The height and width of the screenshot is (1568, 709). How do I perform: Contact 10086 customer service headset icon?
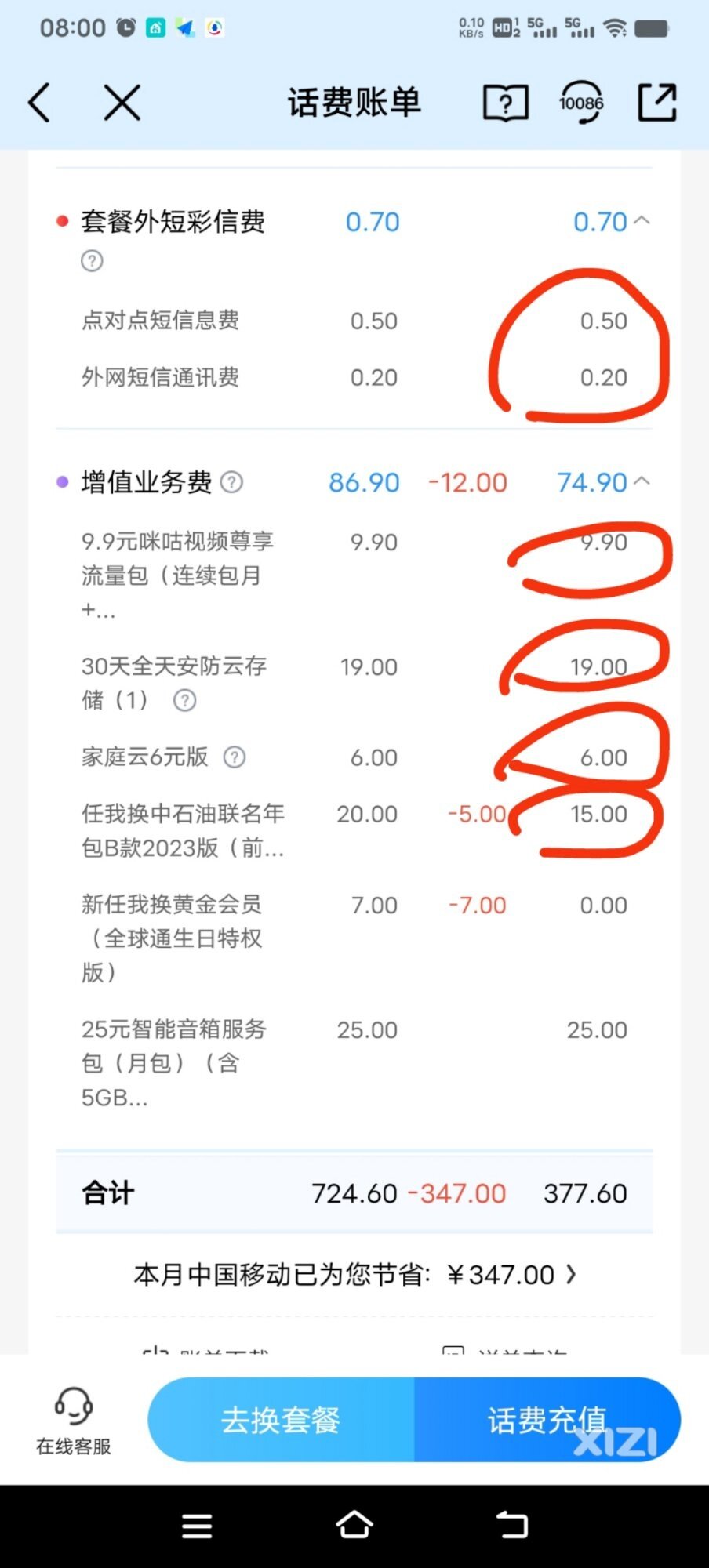point(581,103)
